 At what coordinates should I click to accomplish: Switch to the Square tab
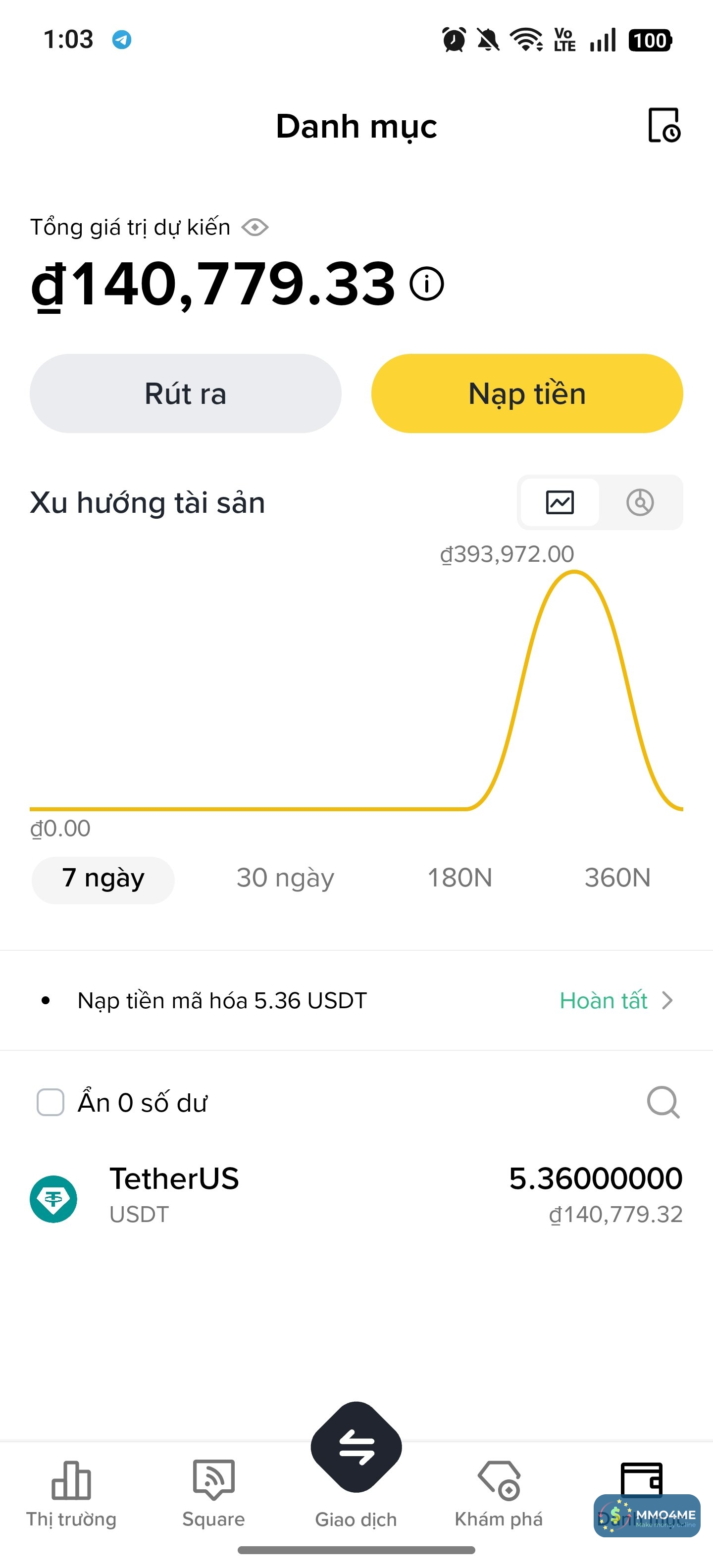click(214, 1494)
